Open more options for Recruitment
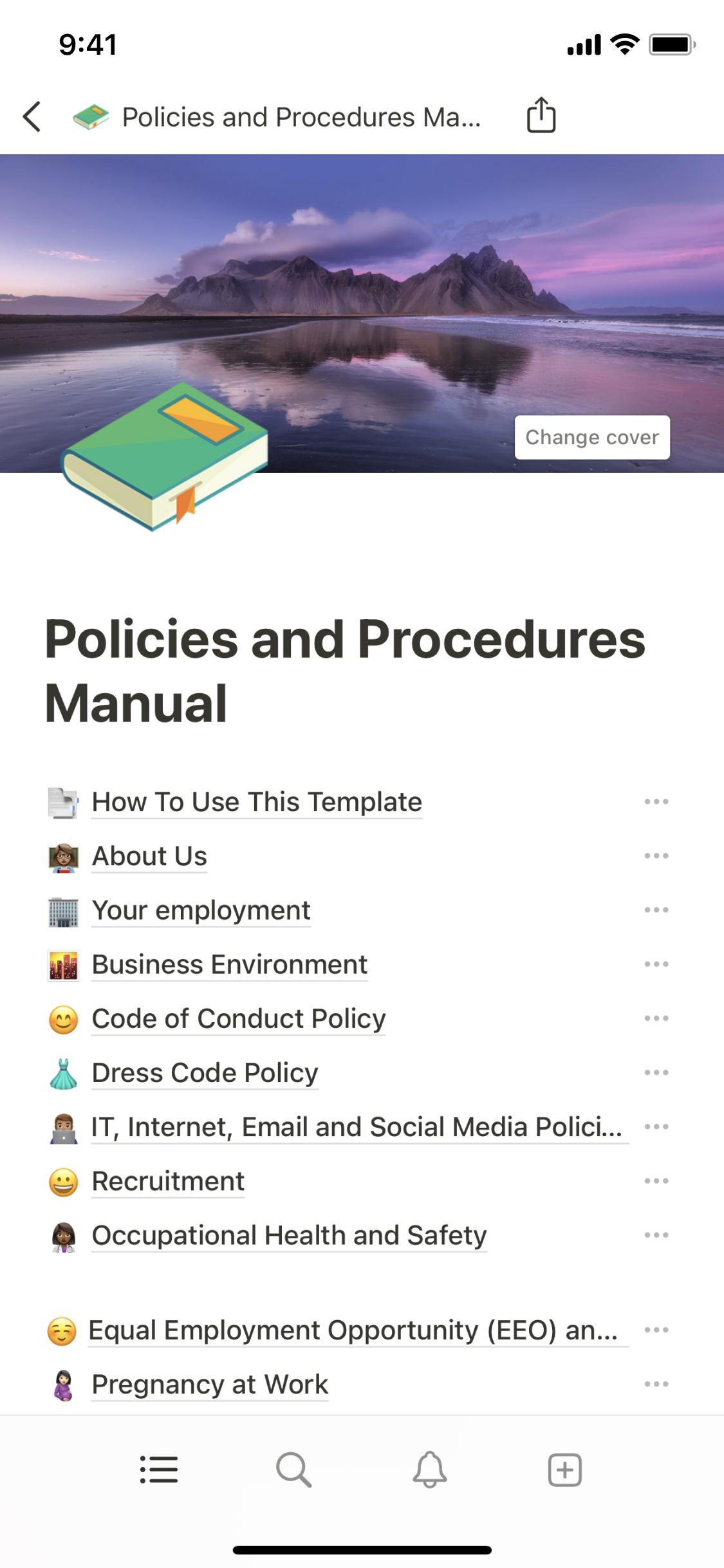Viewport: 724px width, 1568px height. [656, 1181]
